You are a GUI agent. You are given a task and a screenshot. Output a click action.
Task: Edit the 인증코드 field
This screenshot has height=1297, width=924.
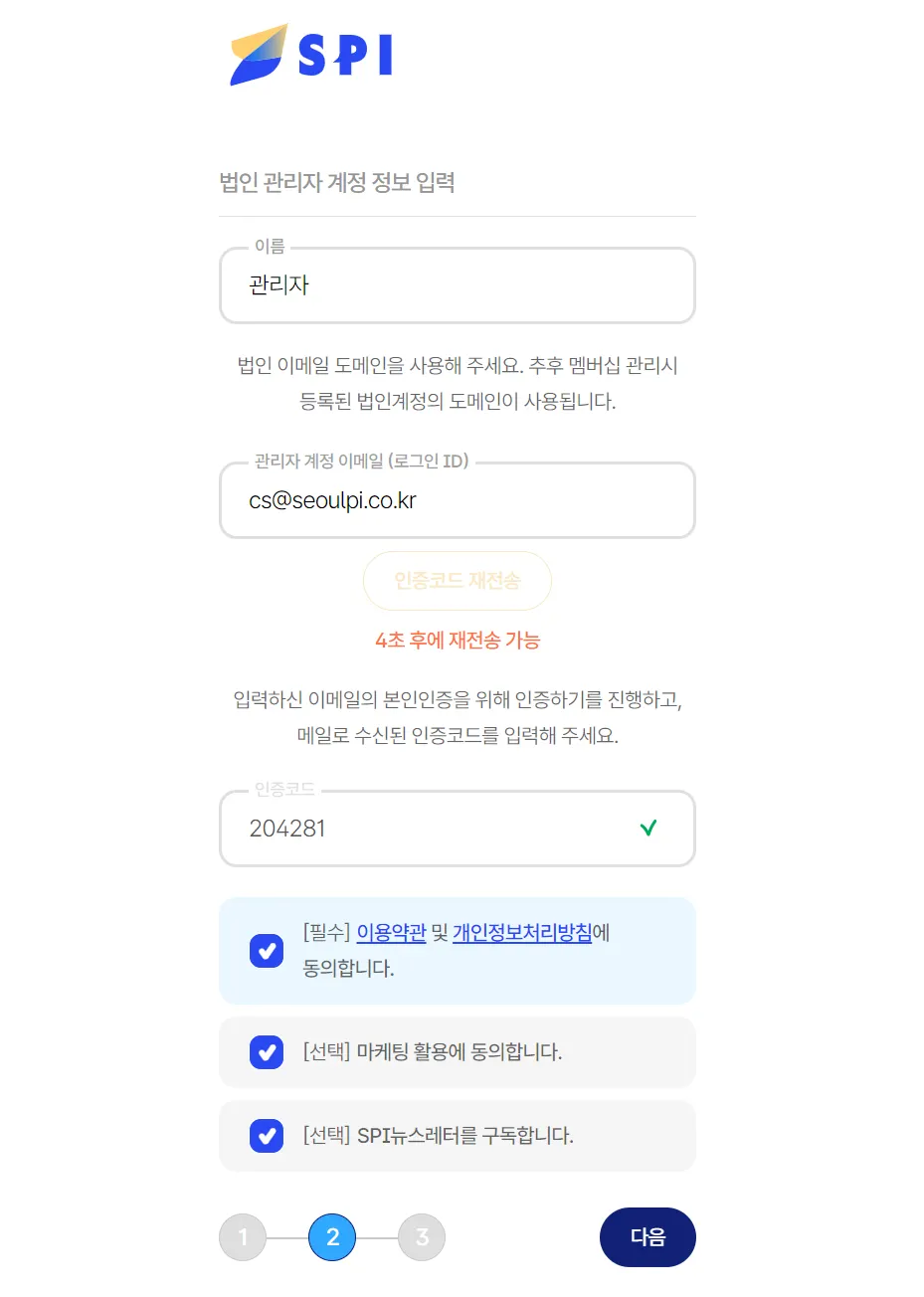coord(428,829)
